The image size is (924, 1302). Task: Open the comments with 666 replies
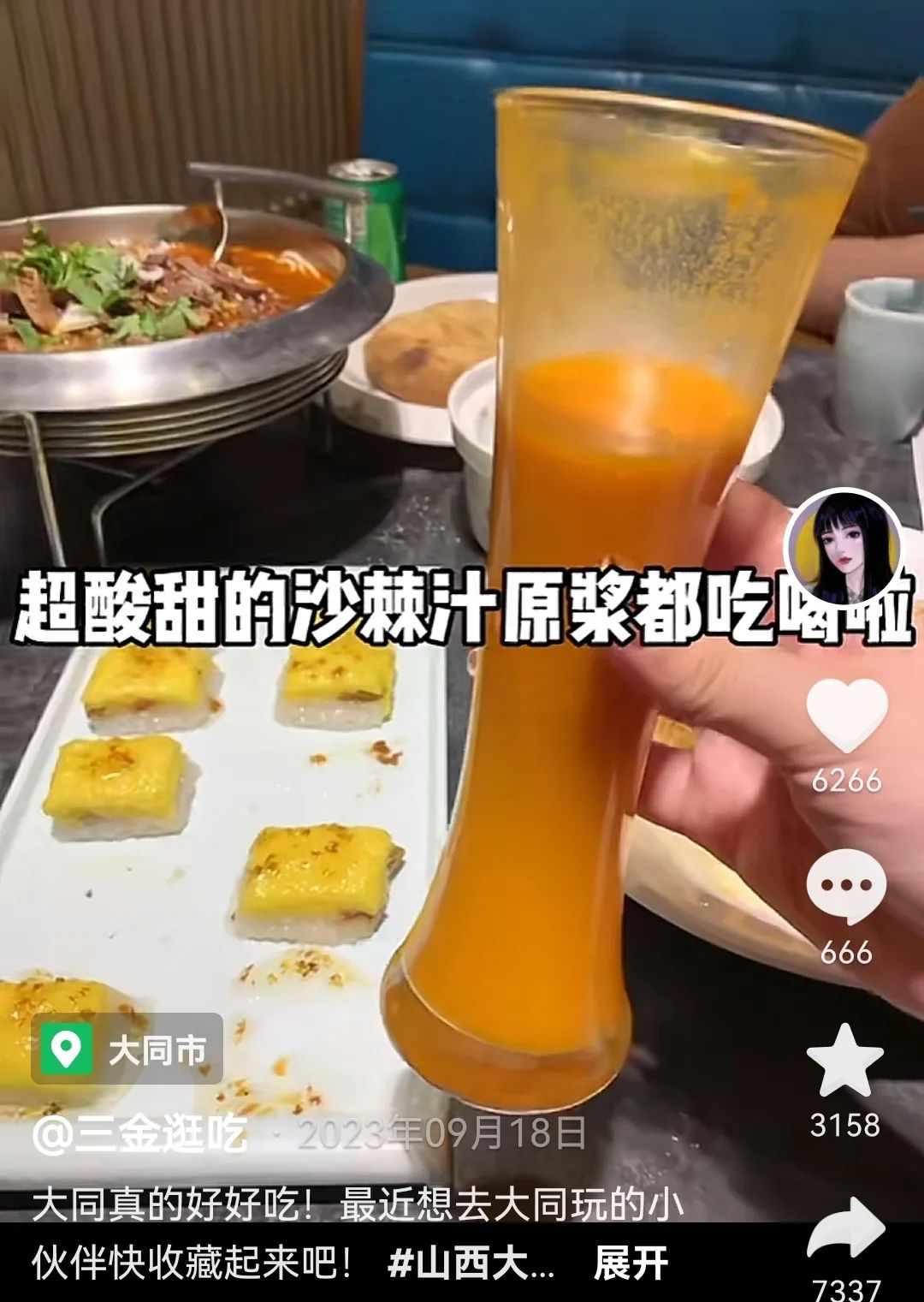click(x=846, y=887)
